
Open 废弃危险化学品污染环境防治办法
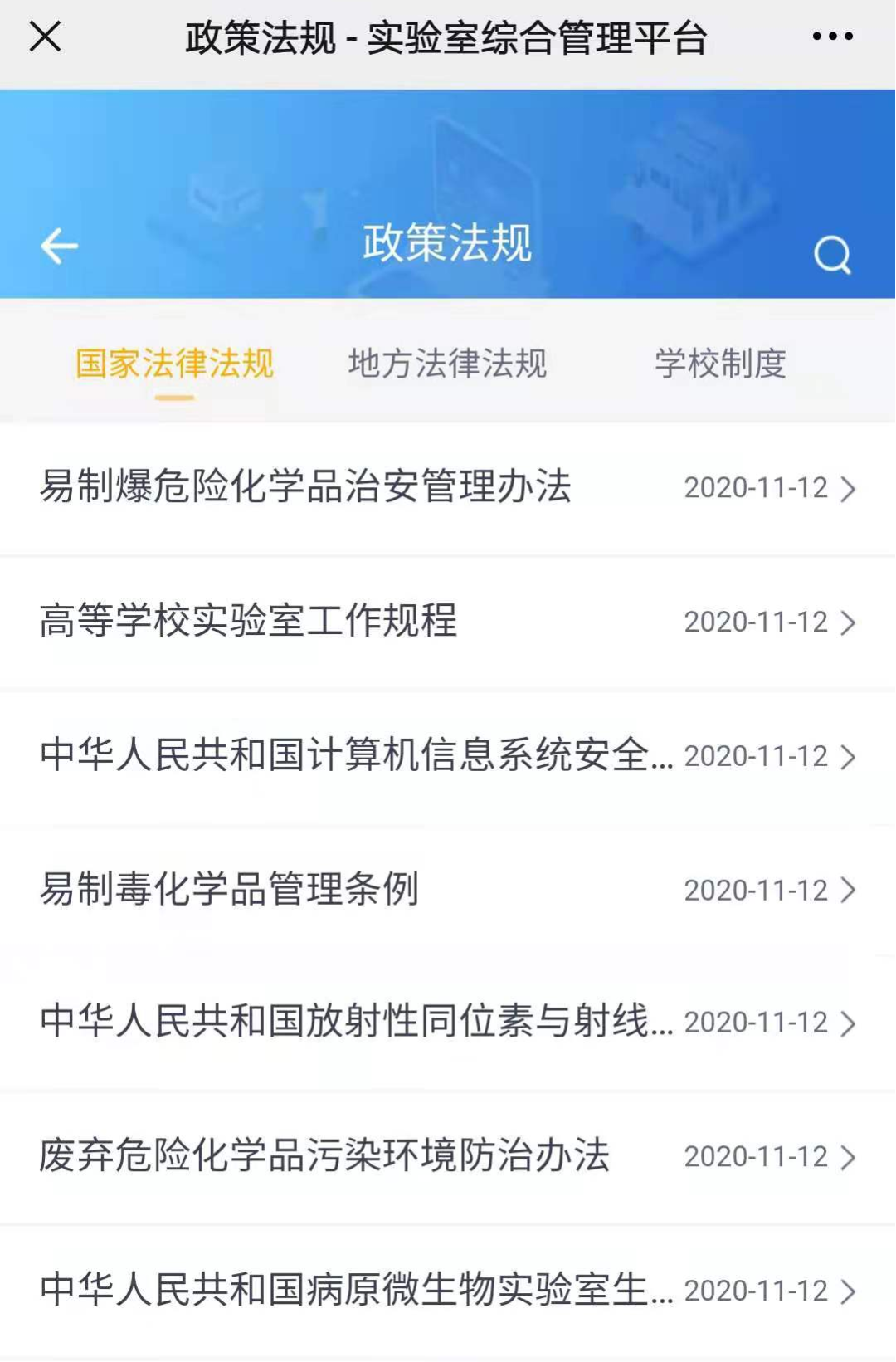point(448,1156)
